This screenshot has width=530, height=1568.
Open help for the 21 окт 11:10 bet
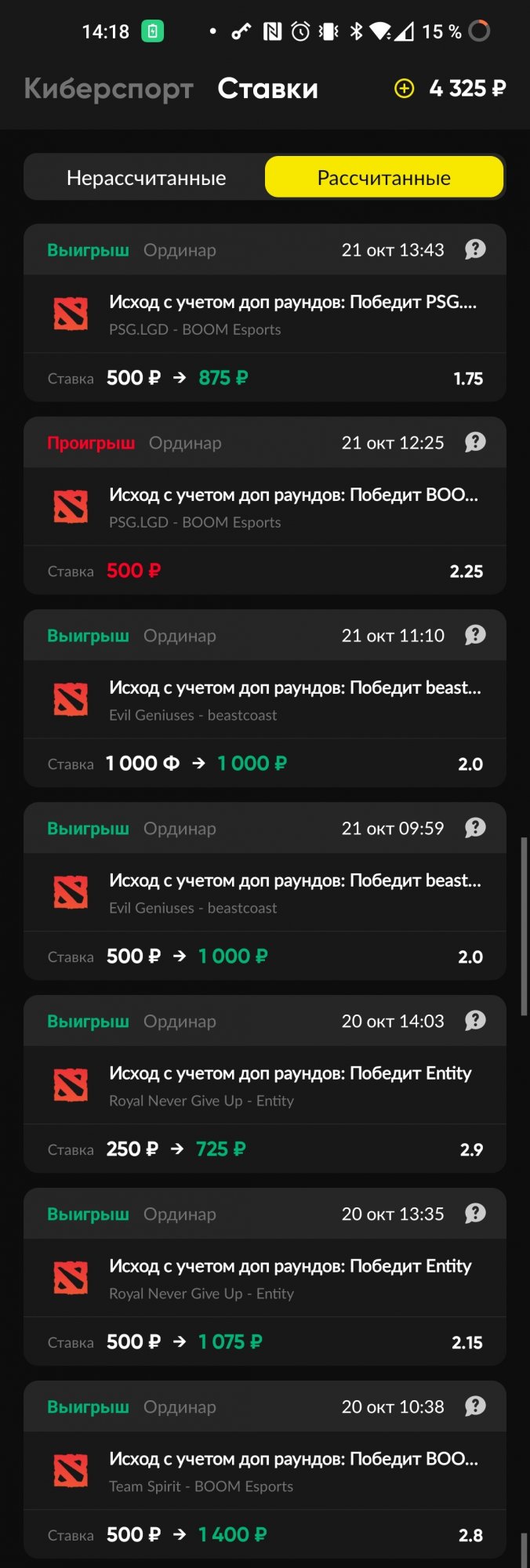coord(475,635)
